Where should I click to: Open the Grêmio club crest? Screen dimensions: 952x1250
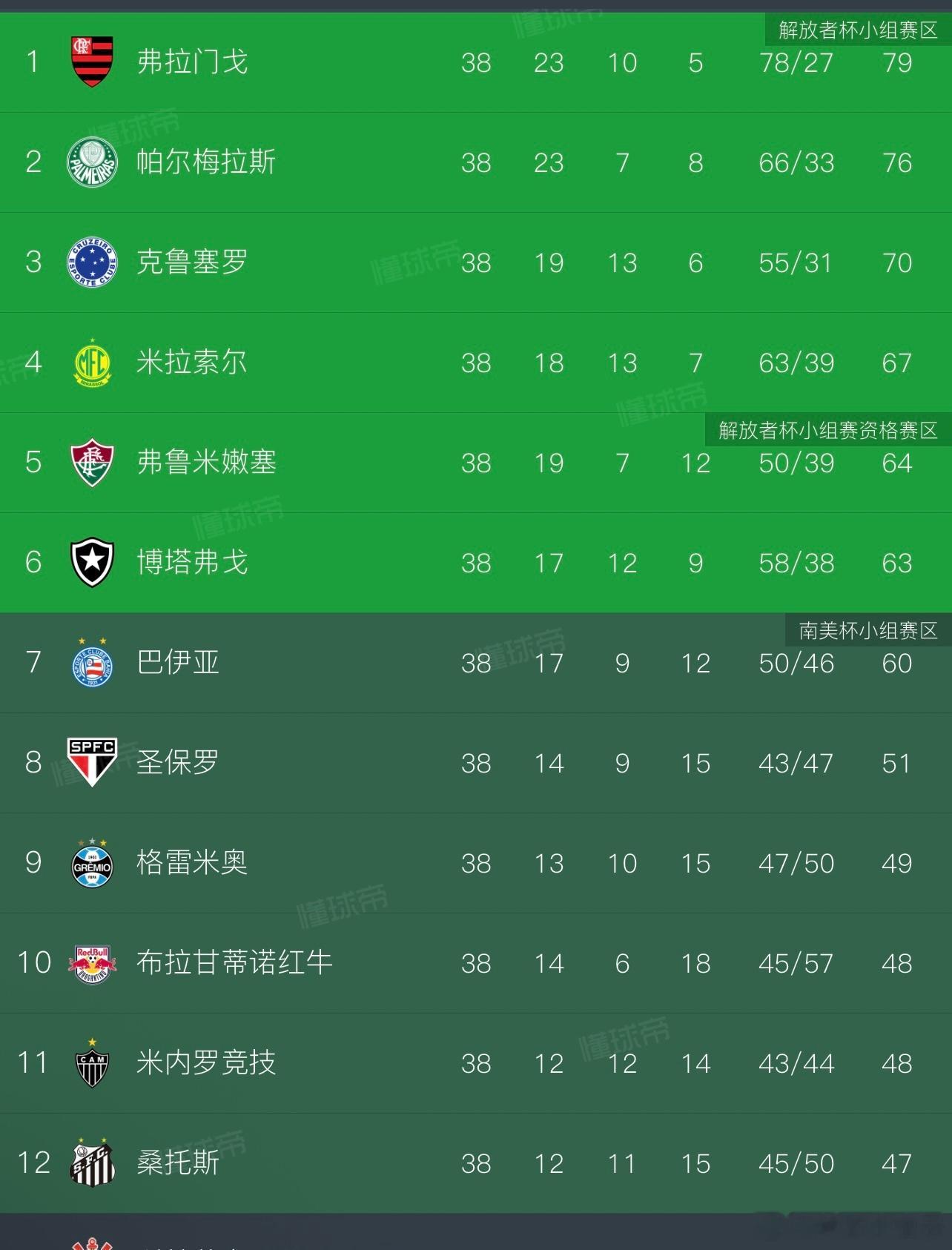tap(92, 863)
